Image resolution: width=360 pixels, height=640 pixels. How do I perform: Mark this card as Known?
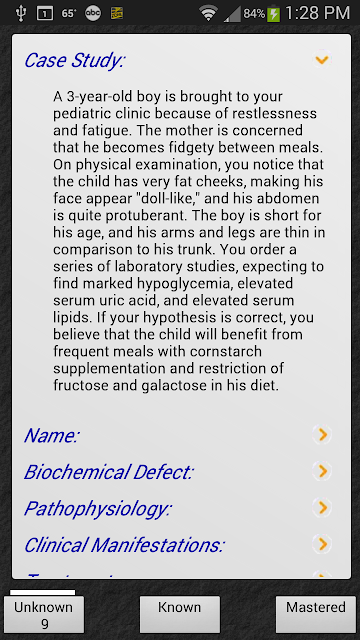(180, 615)
